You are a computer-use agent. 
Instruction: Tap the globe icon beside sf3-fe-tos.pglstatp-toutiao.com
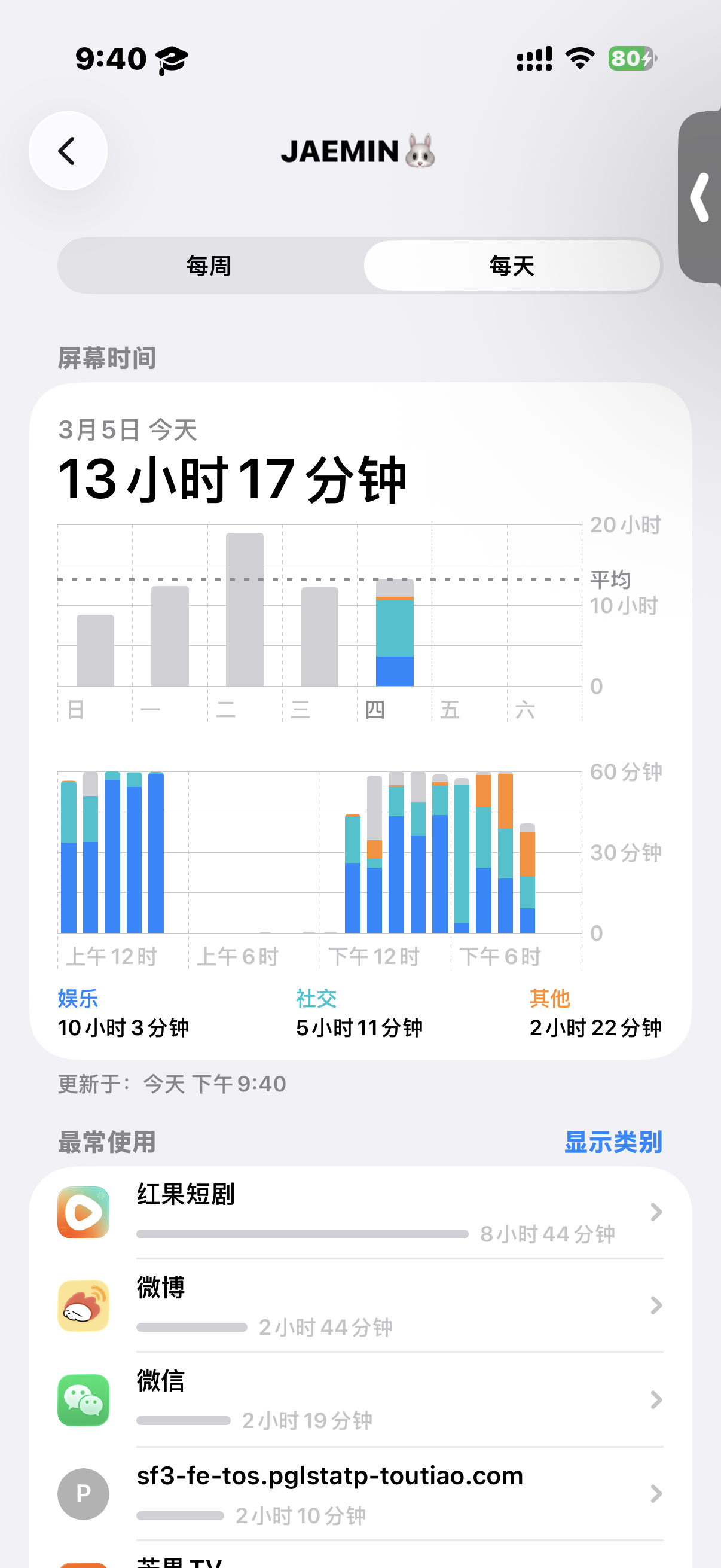pos(83,1494)
